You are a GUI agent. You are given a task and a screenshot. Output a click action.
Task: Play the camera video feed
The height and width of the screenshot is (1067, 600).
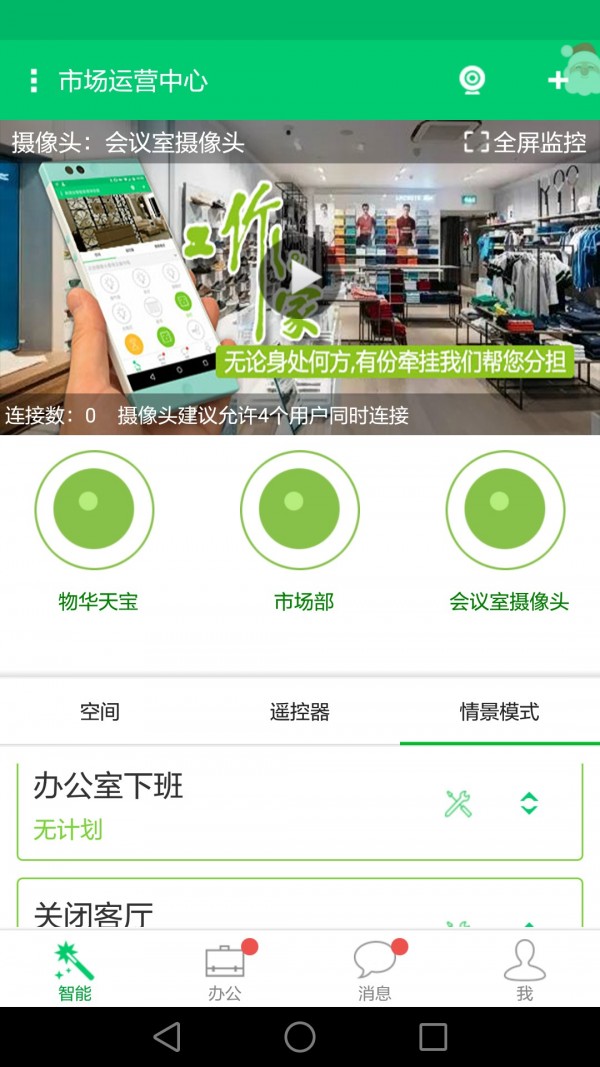pos(305,277)
